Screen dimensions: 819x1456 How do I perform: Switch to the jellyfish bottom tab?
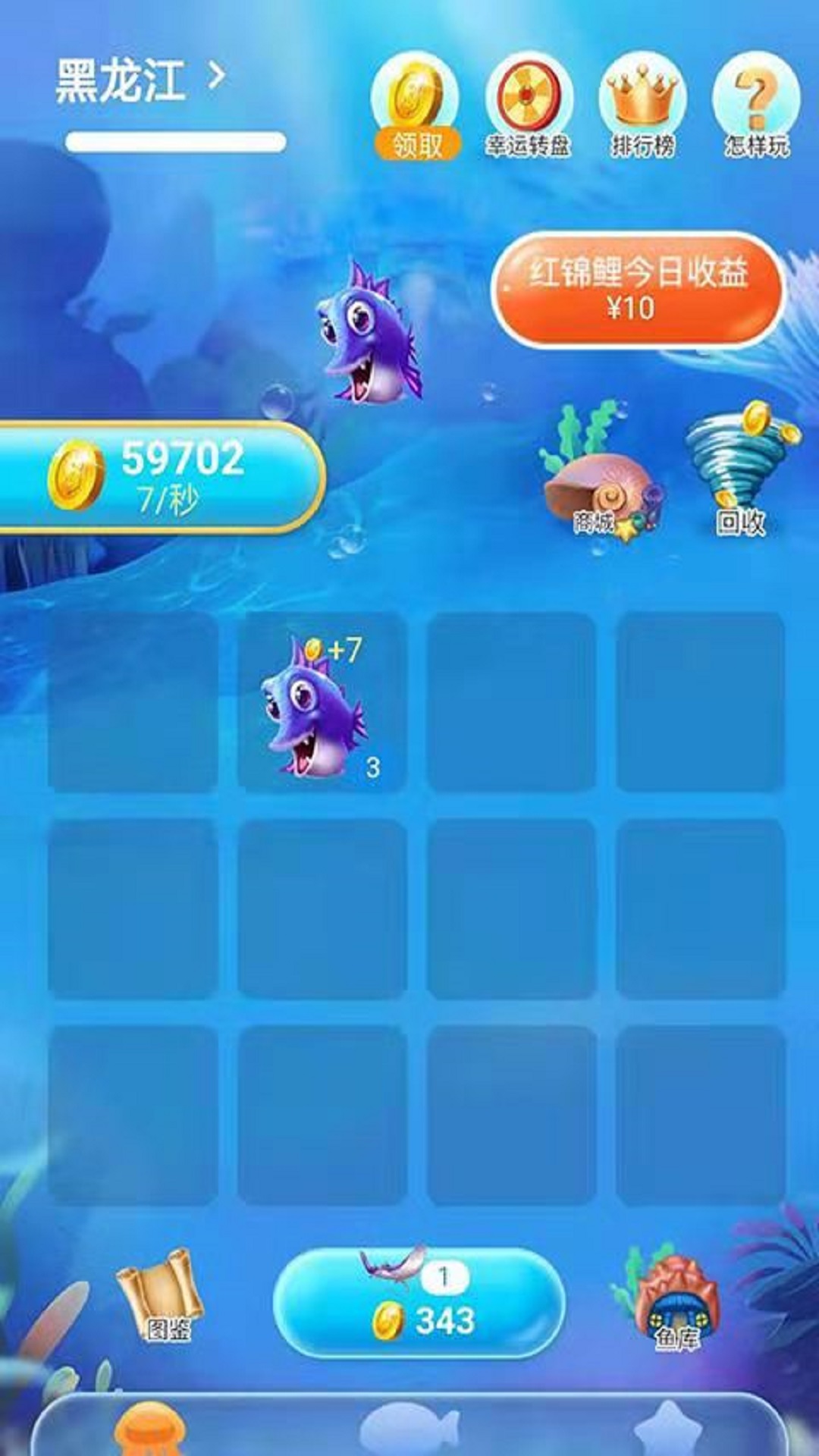click(149, 1429)
